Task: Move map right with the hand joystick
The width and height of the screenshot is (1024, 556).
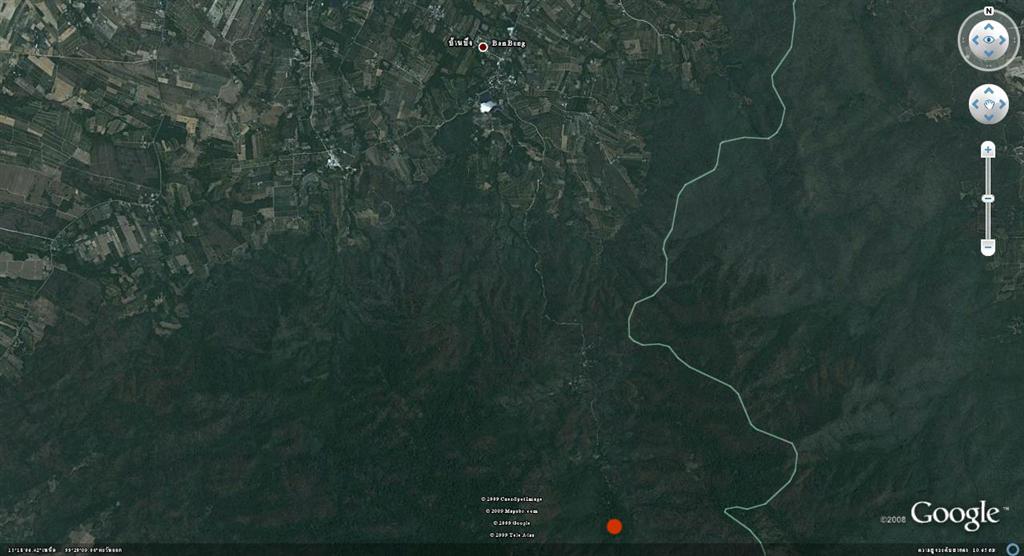Action: pos(1000,104)
